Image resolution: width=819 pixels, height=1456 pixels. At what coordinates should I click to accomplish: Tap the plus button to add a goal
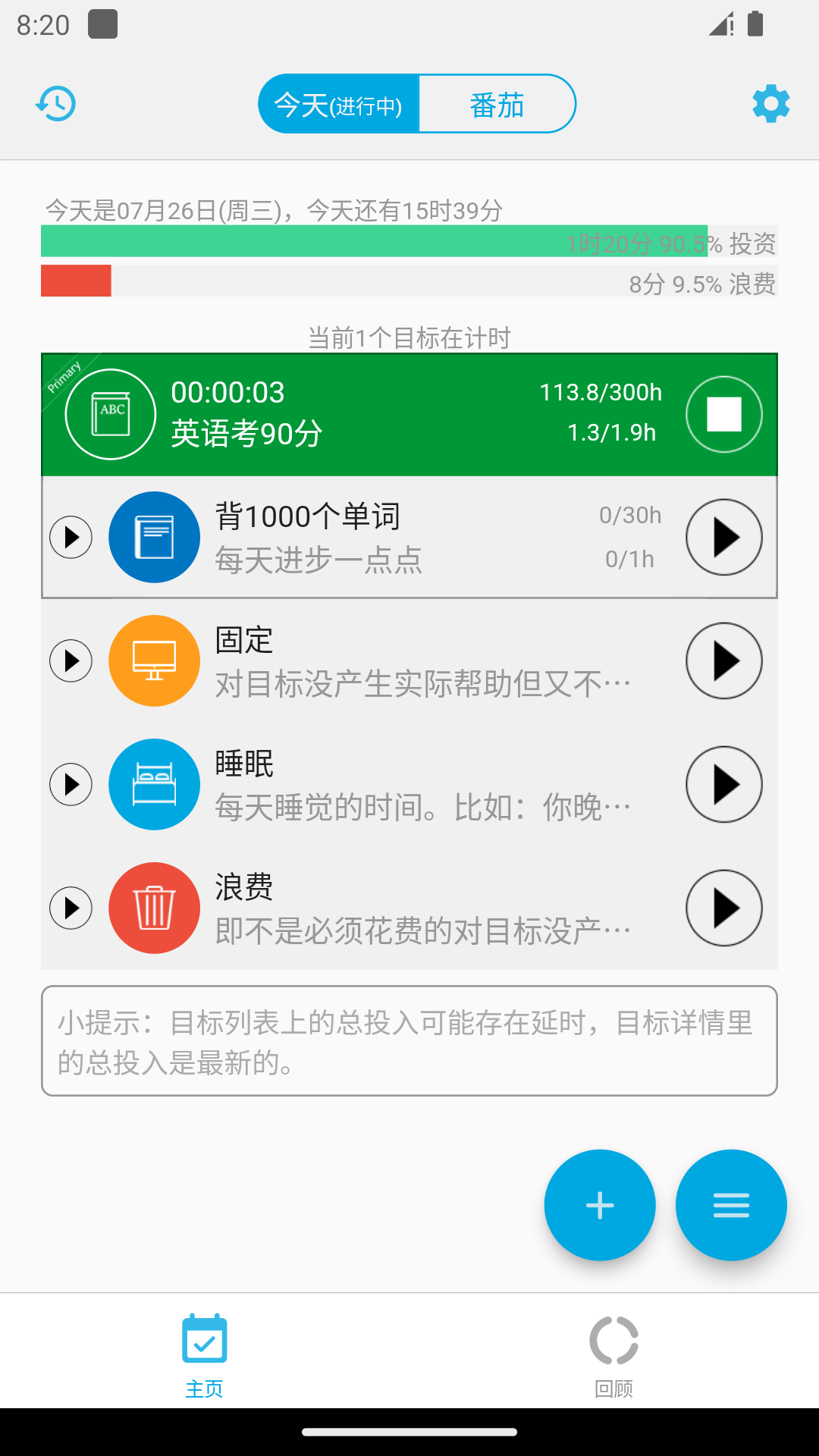pos(599,1205)
